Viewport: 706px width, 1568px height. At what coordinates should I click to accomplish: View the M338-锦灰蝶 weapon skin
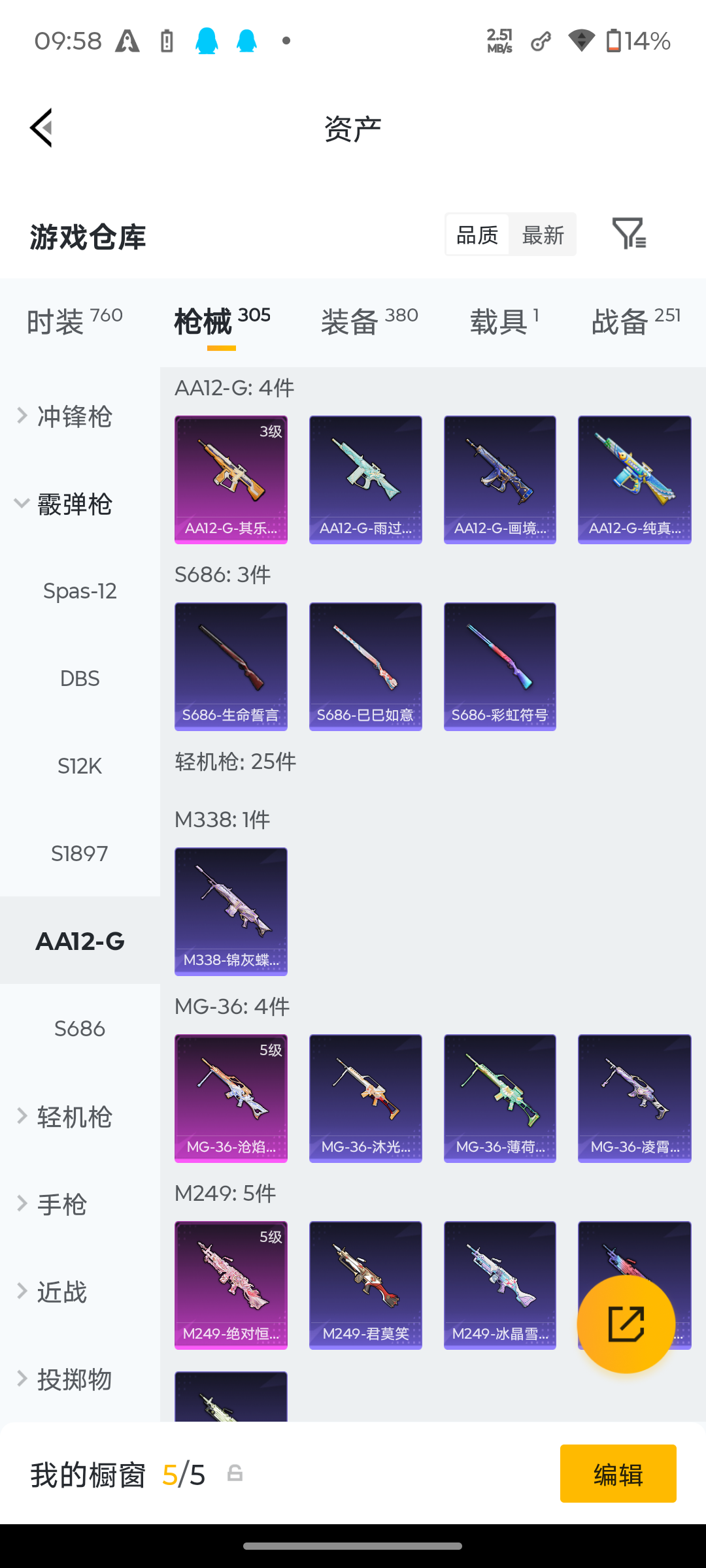(x=231, y=911)
